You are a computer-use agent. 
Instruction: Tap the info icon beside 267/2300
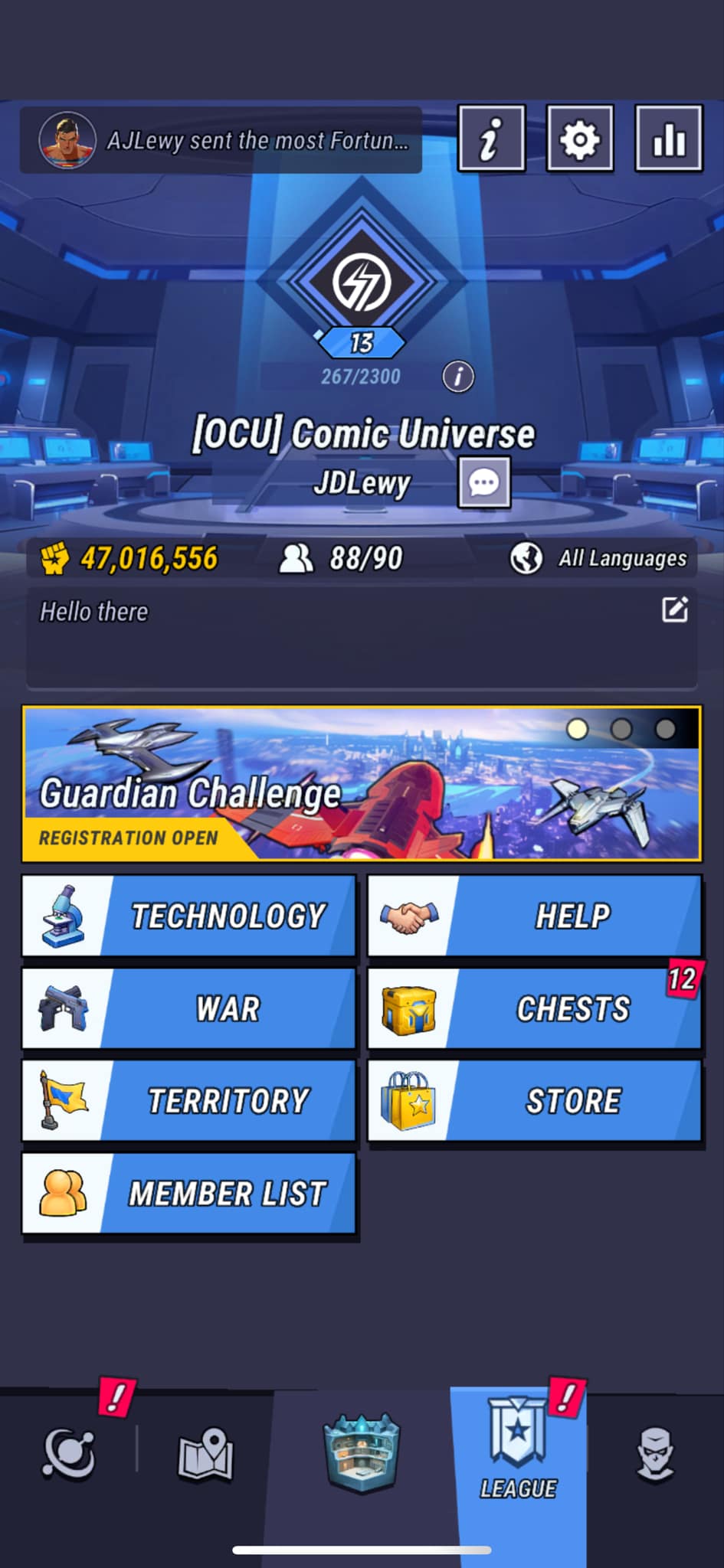pos(458,376)
